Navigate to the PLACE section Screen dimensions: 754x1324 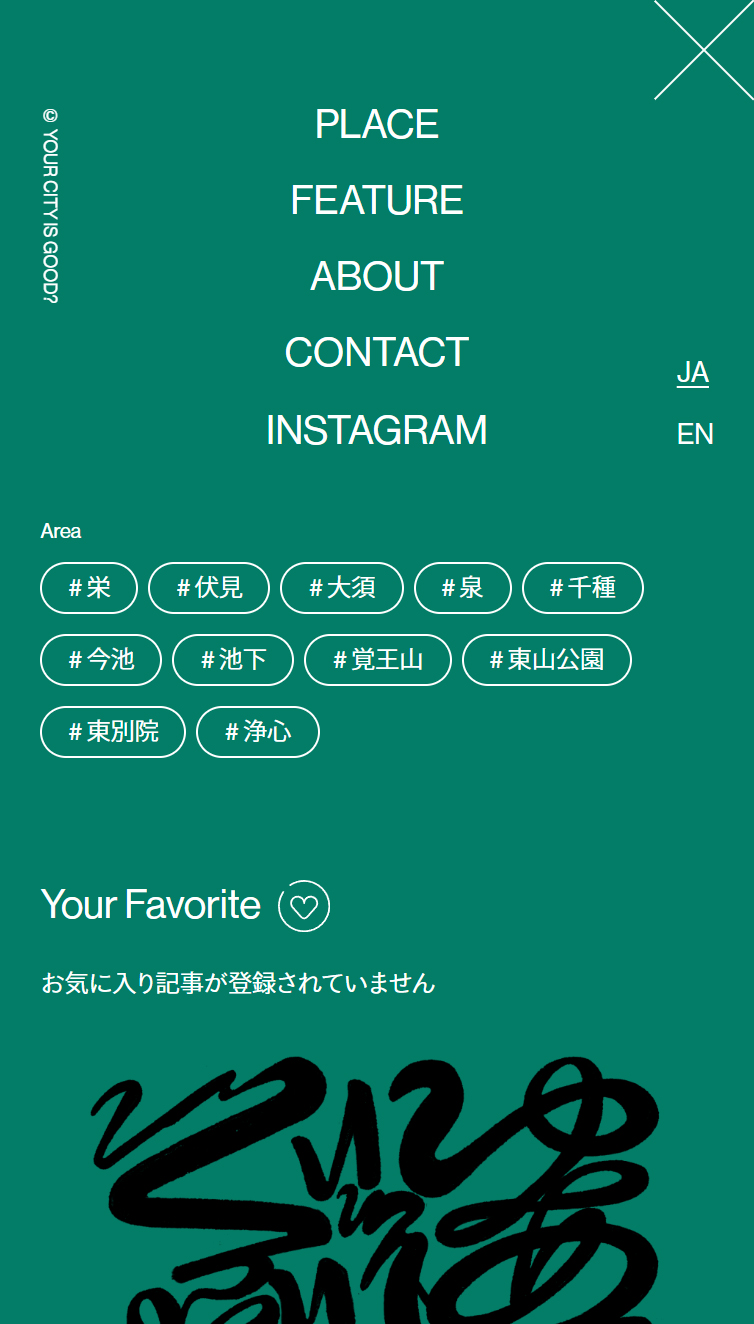377,124
